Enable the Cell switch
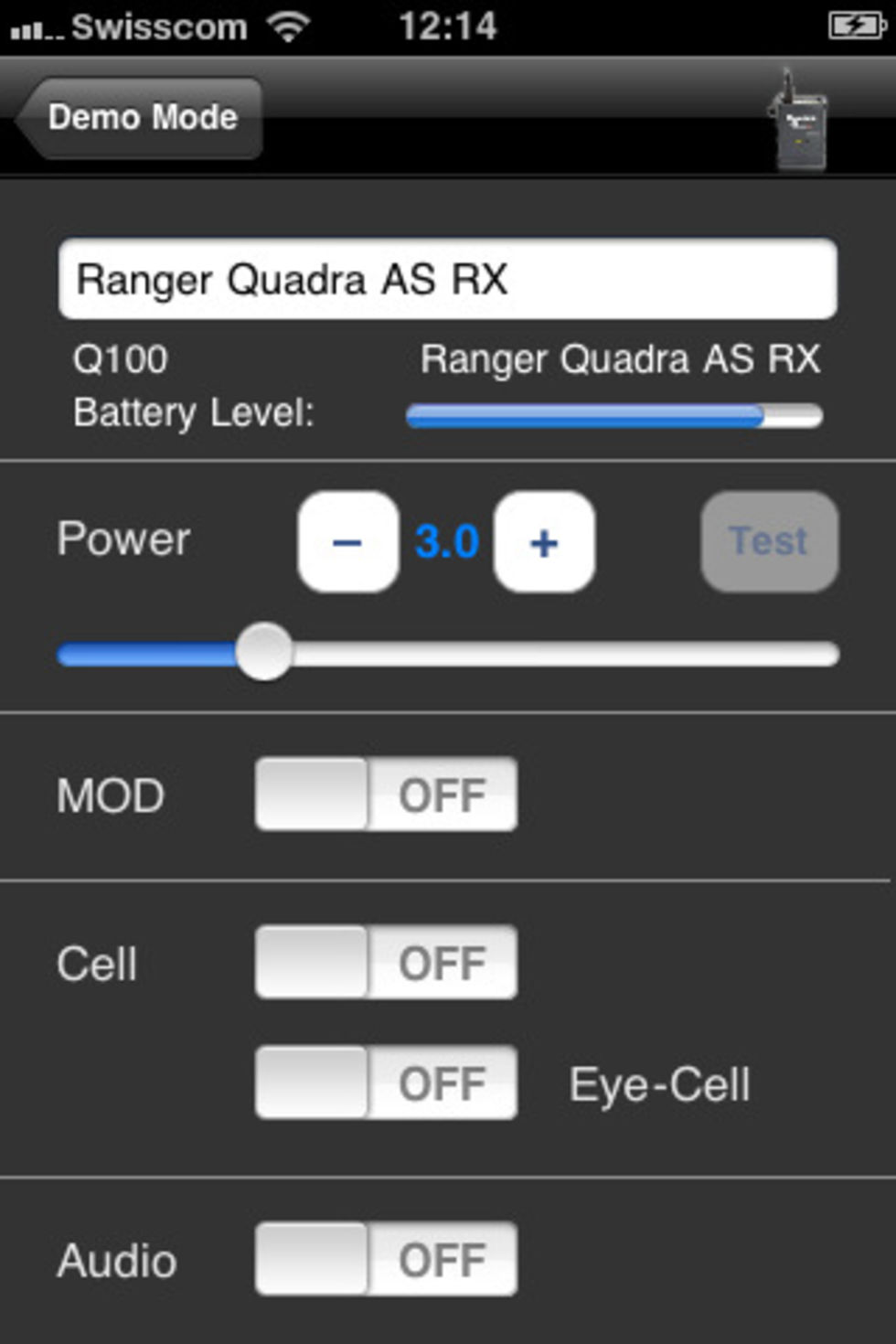This screenshot has height=1344, width=896. coord(386,963)
